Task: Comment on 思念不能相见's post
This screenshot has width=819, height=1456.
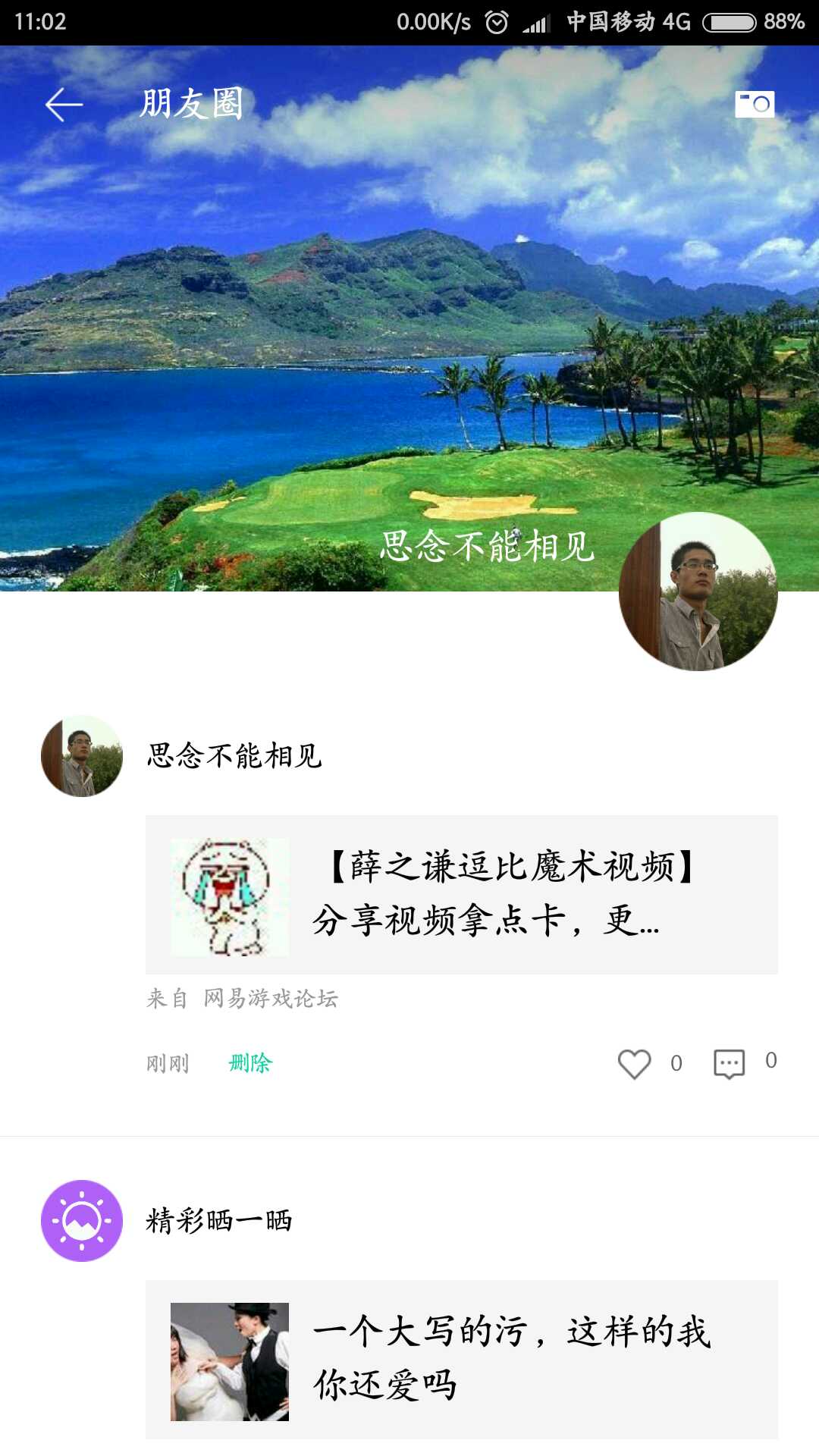Action: (729, 1063)
